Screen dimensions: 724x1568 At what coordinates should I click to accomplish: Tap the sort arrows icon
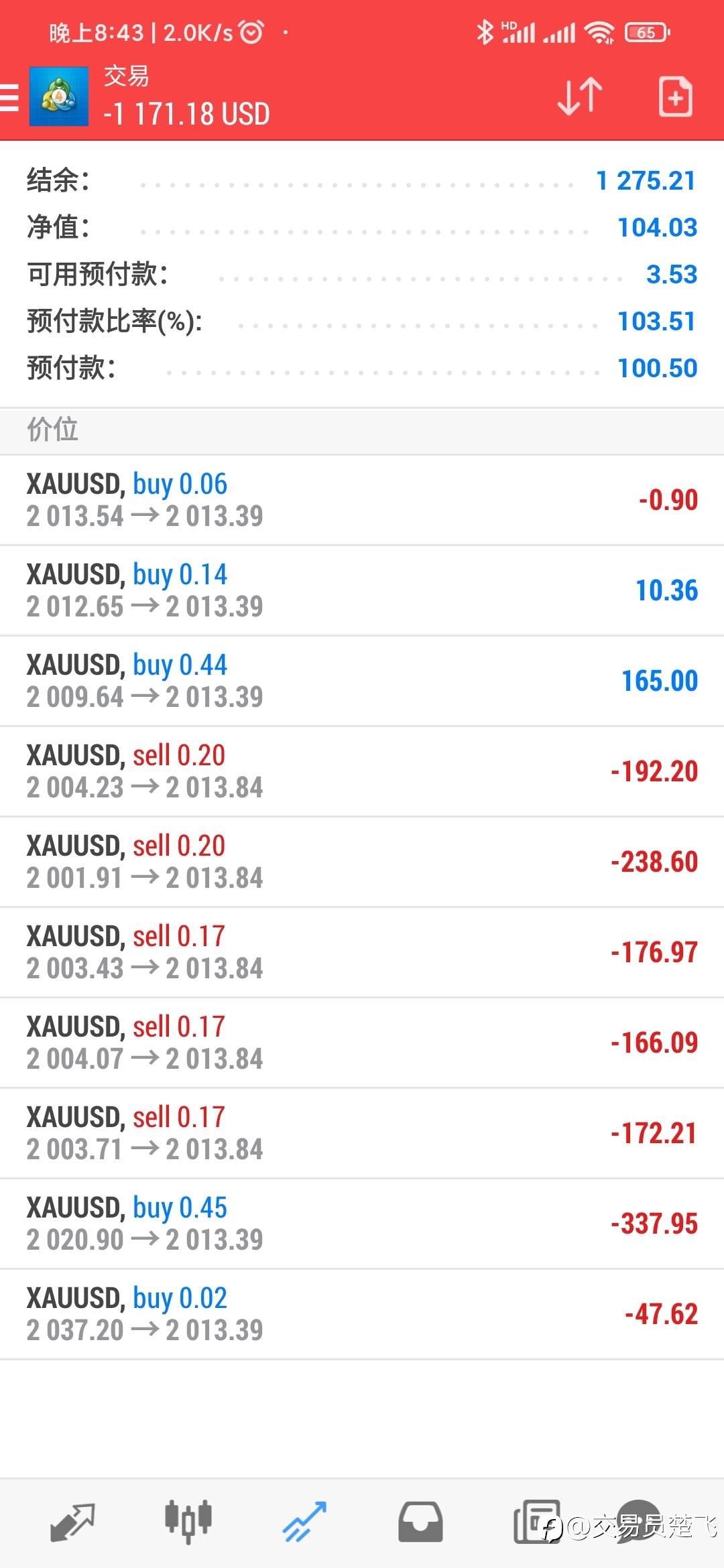[x=580, y=96]
